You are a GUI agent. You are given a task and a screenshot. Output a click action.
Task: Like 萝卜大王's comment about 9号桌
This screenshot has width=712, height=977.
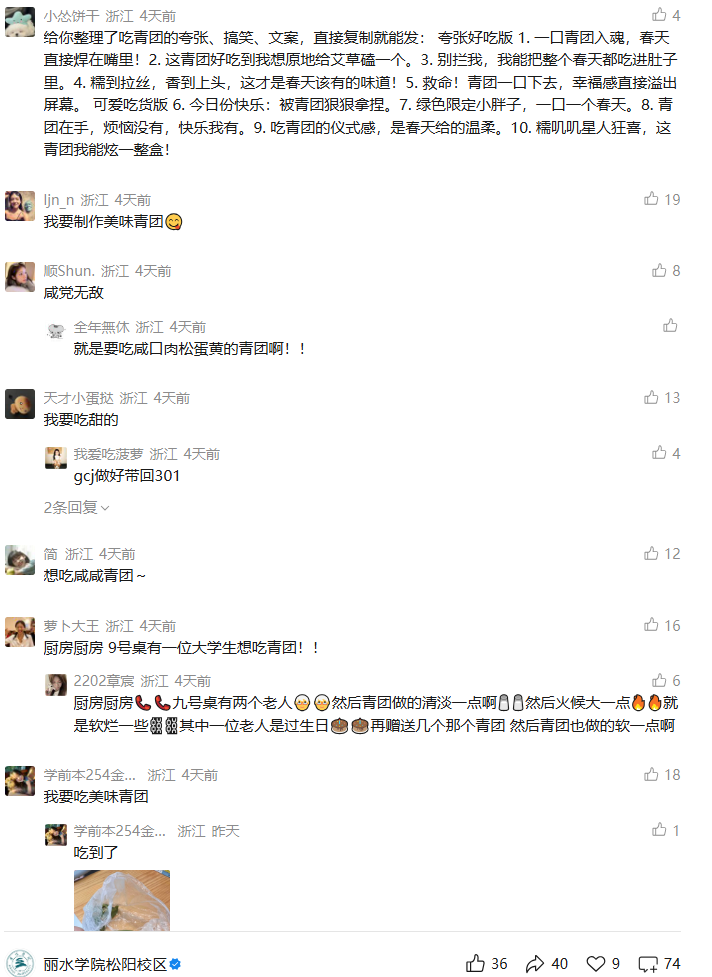652,625
